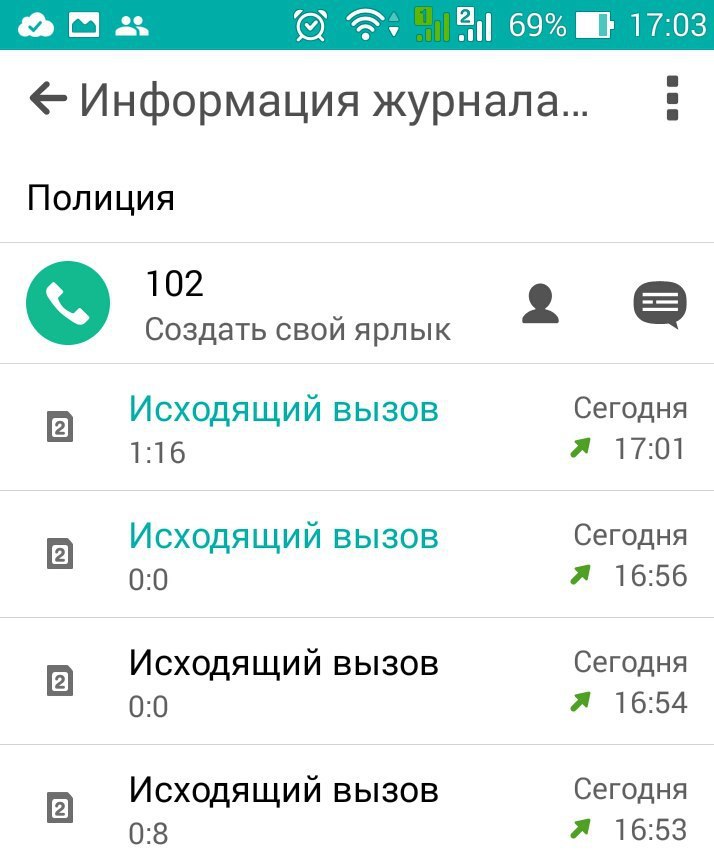Open the contact profile icon
Image resolution: width=714 pixels, height=867 pixels.
pos(540,303)
